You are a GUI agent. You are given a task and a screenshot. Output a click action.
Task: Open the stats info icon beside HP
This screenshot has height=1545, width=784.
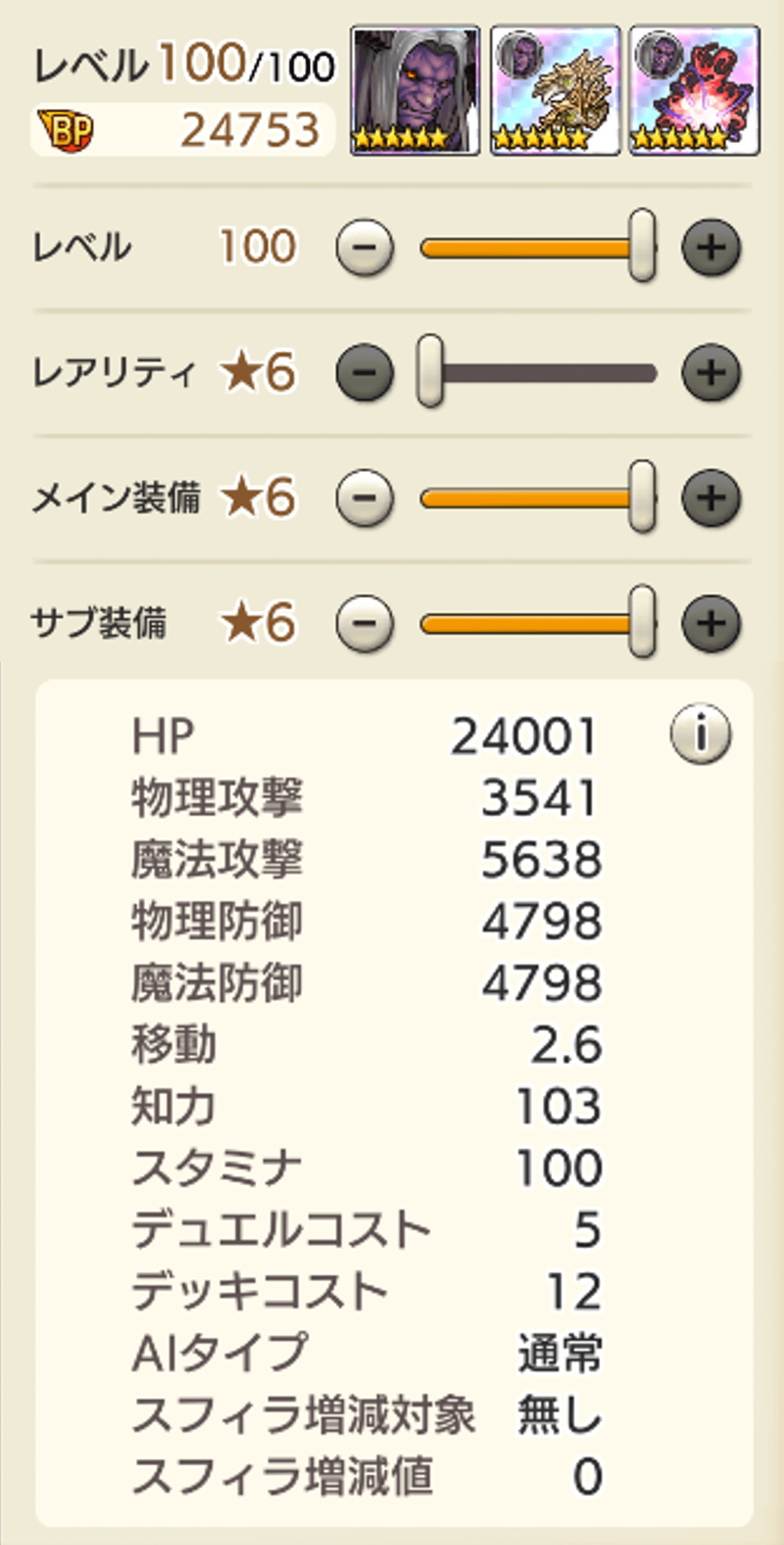(701, 734)
